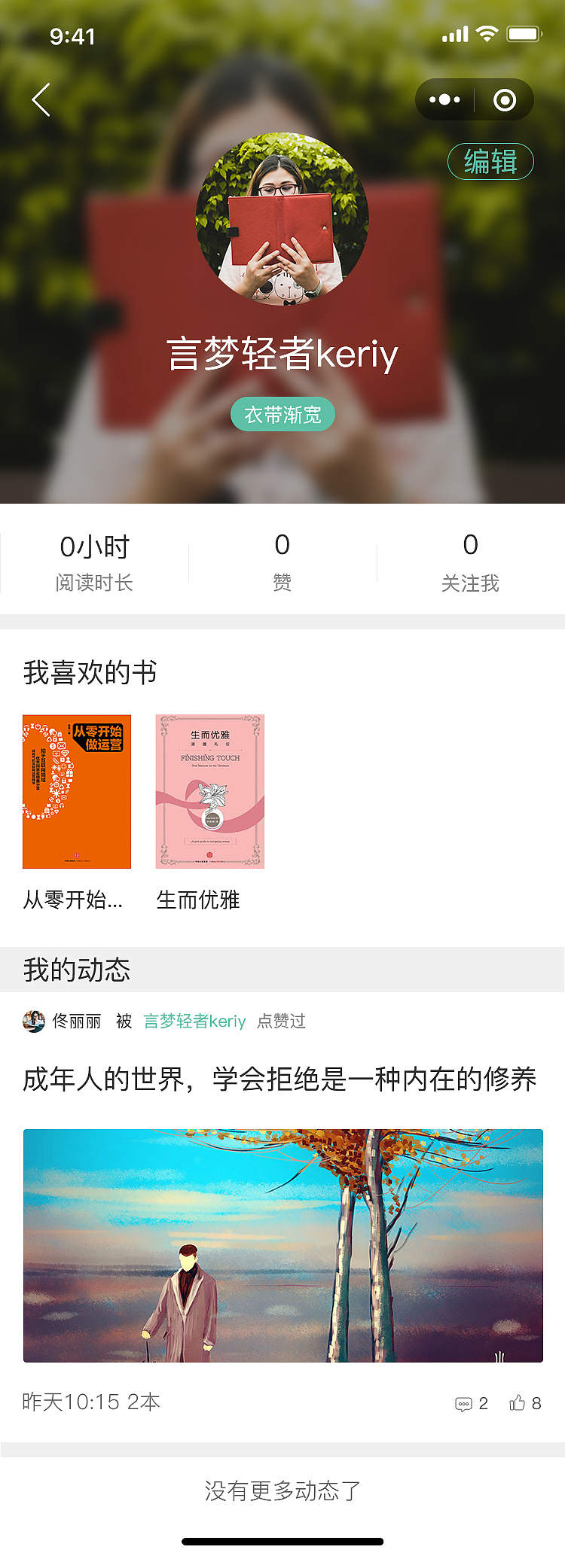Open the mini-program more options (···) menu

click(x=443, y=99)
